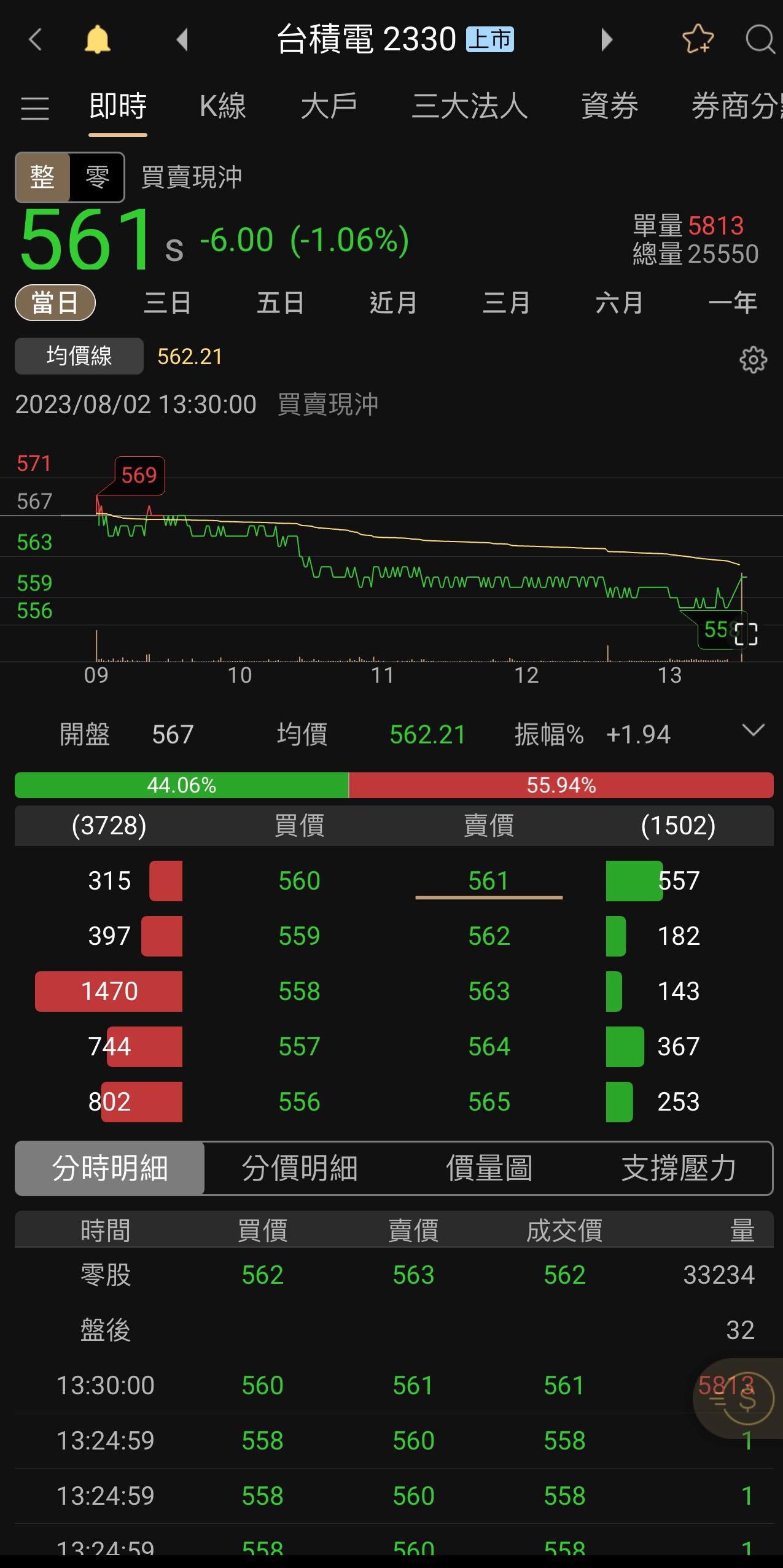This screenshot has width=783, height=1568.
Task: Open the 大戶 tab
Action: point(329,107)
